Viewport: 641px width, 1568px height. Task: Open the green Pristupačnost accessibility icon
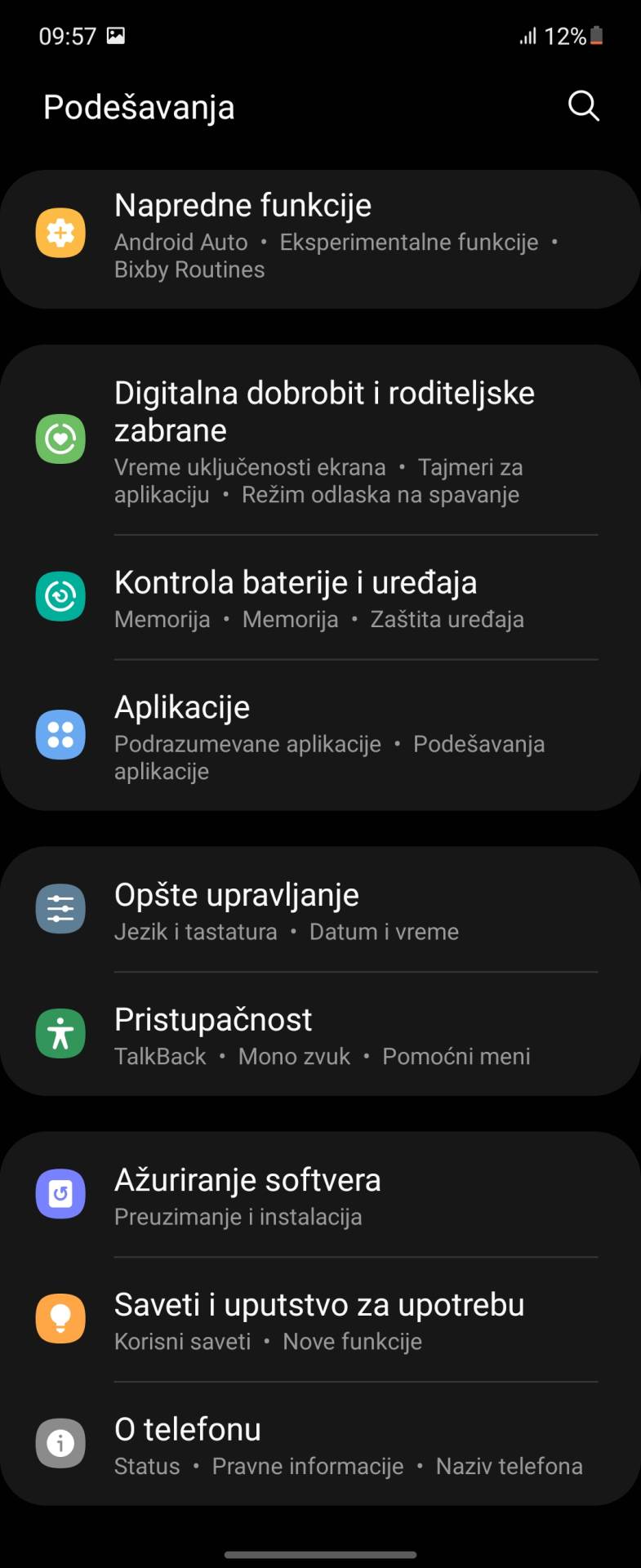pos(60,1032)
